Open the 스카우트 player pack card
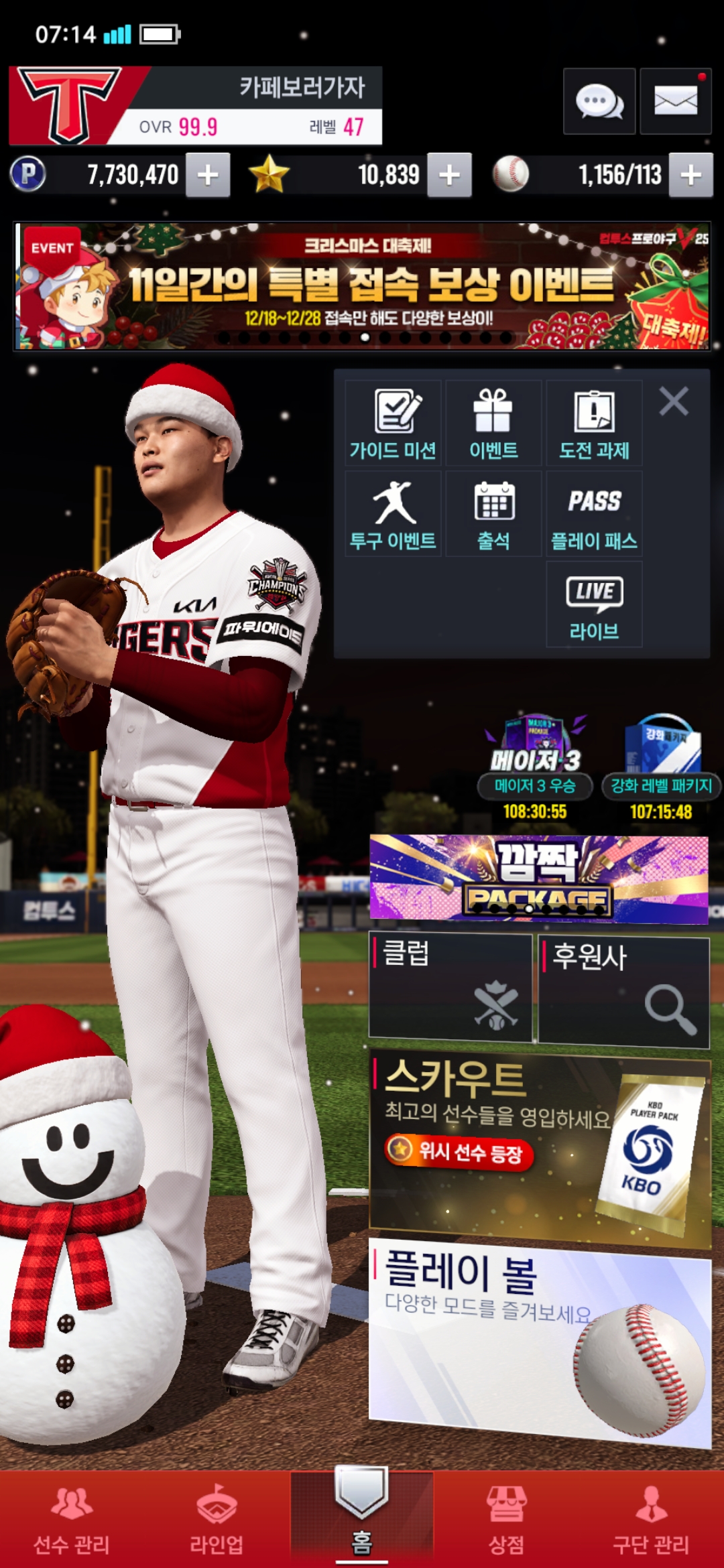The height and width of the screenshot is (1568, 724). (x=540, y=1147)
